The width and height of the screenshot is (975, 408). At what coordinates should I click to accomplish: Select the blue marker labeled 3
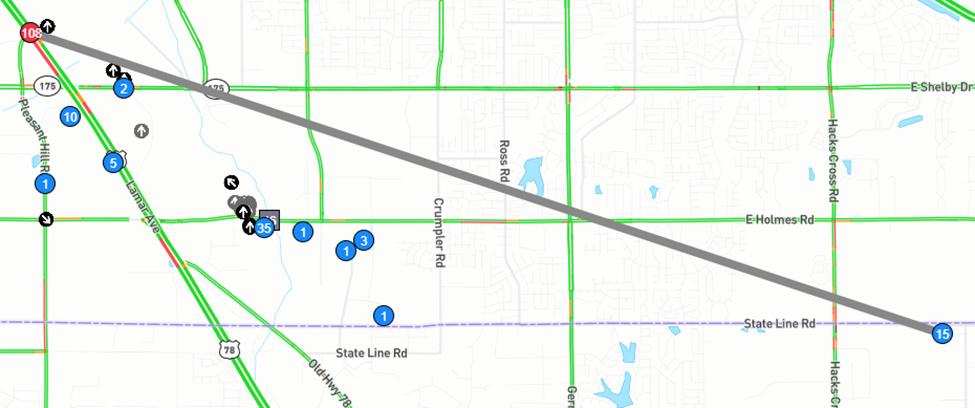point(364,240)
